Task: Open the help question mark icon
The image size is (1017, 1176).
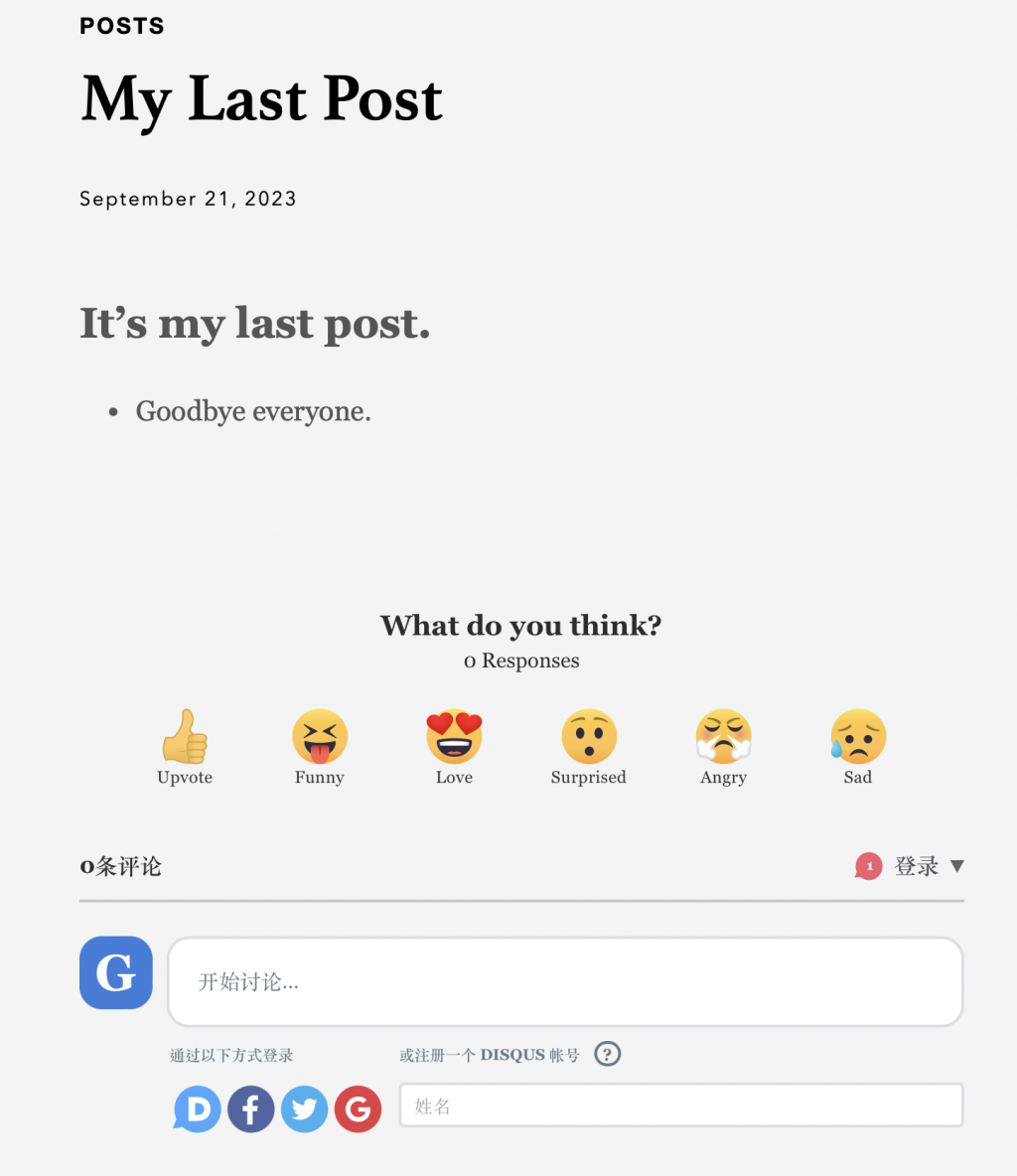Action: coord(608,1054)
